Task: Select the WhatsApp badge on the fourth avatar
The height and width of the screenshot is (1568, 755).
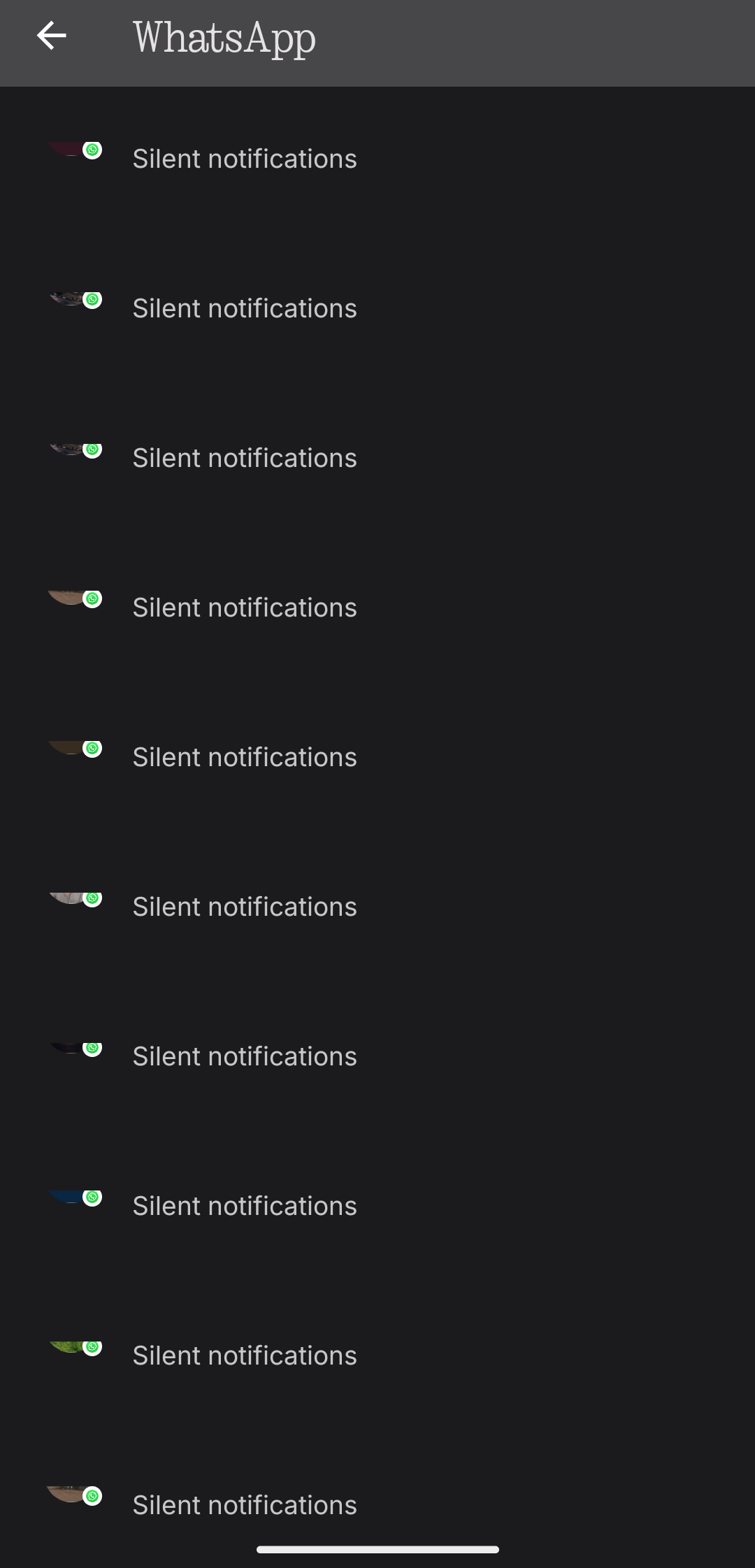Action: [x=92, y=598]
